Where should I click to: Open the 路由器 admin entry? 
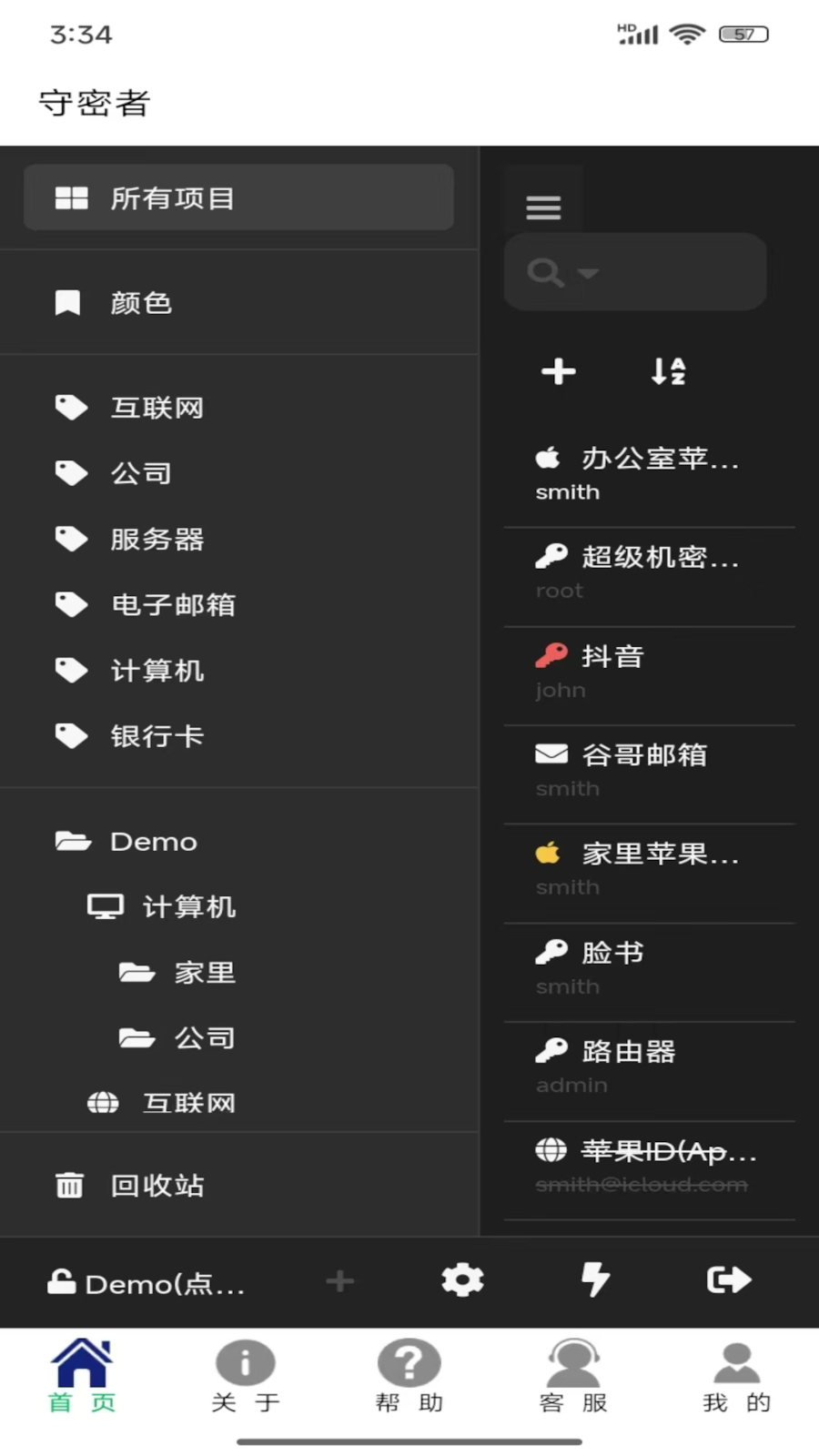click(x=648, y=1067)
